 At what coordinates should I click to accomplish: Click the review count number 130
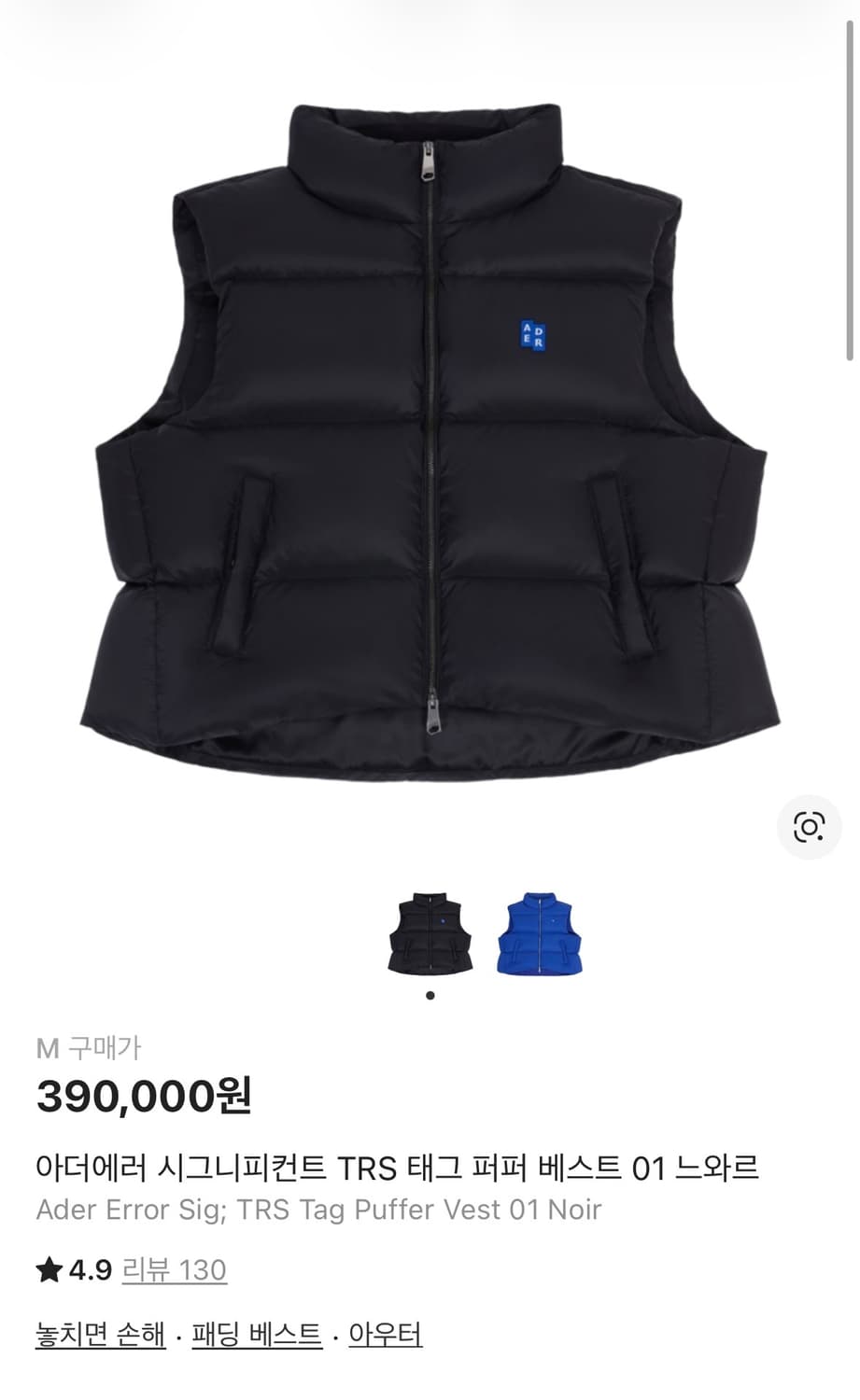(203, 1270)
